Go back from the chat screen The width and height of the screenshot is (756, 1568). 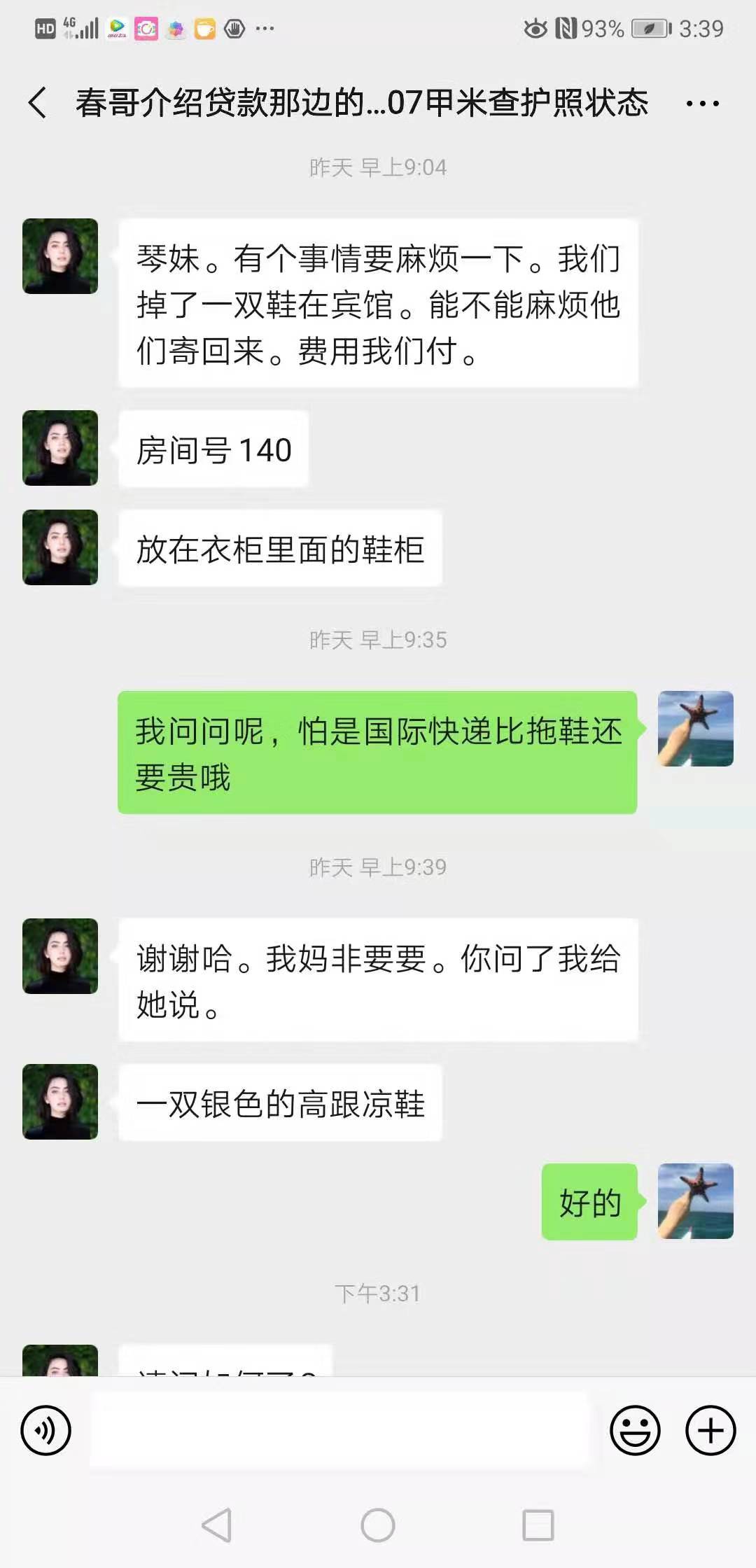pyautogui.click(x=38, y=104)
